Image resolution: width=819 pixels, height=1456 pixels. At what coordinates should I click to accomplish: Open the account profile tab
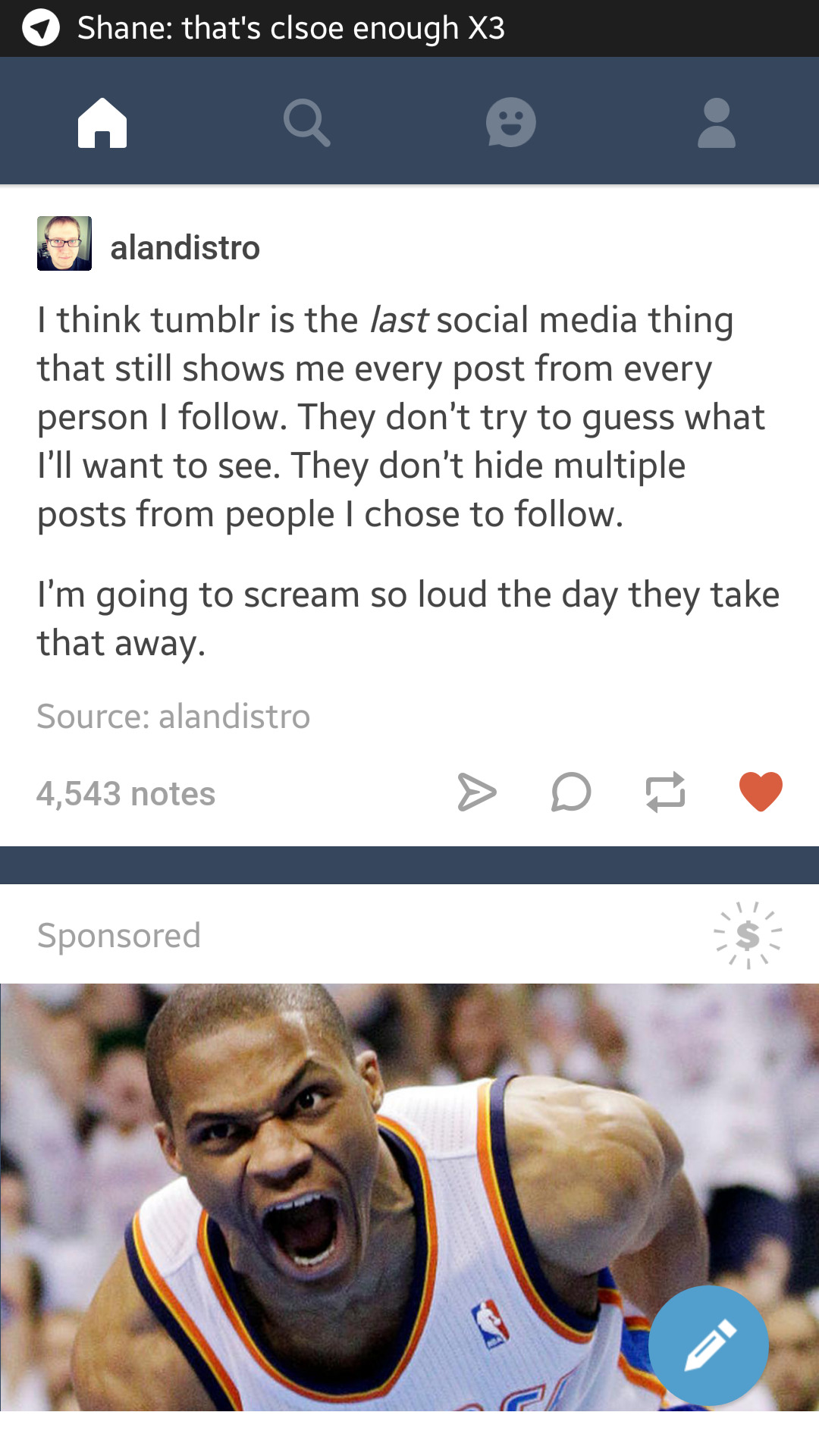point(716,122)
